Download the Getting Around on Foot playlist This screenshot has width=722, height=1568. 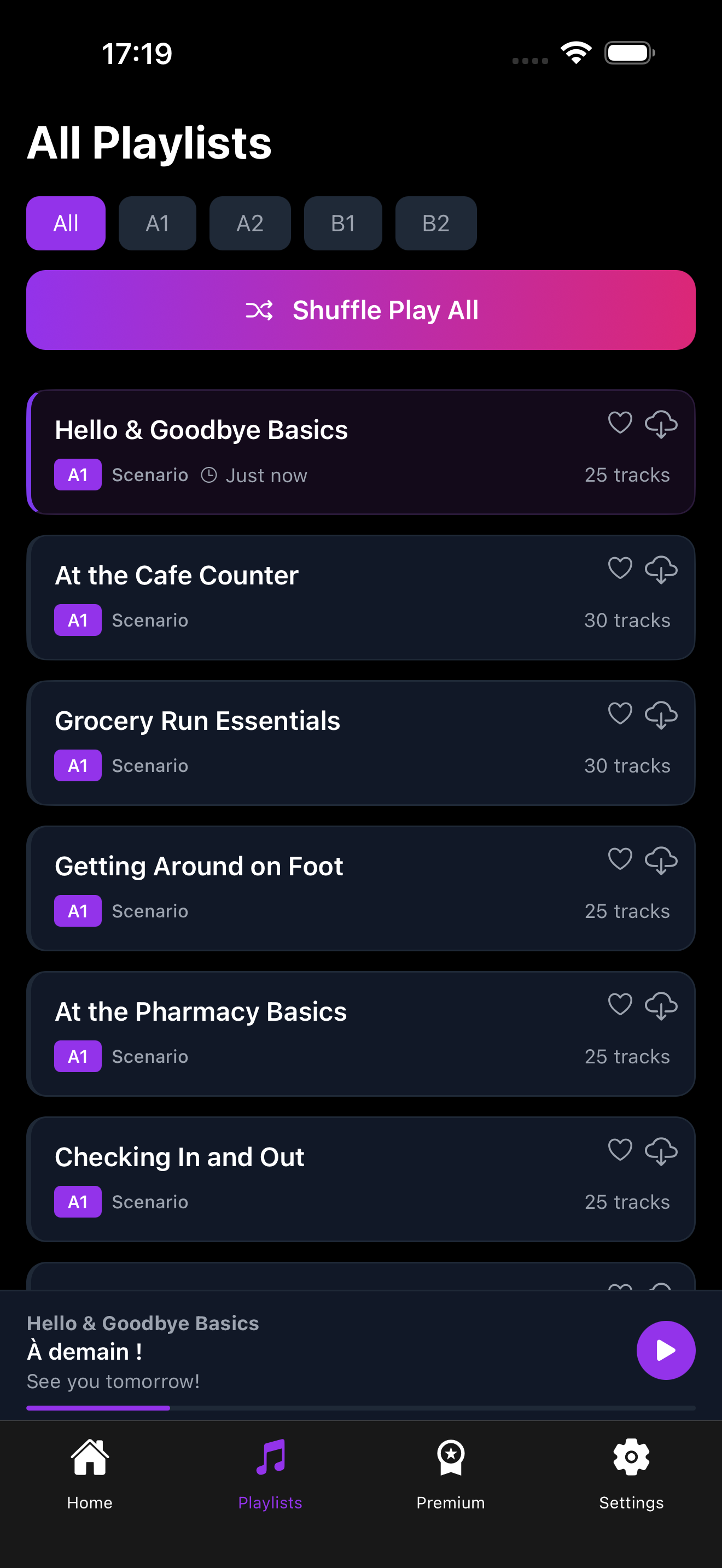click(x=662, y=859)
